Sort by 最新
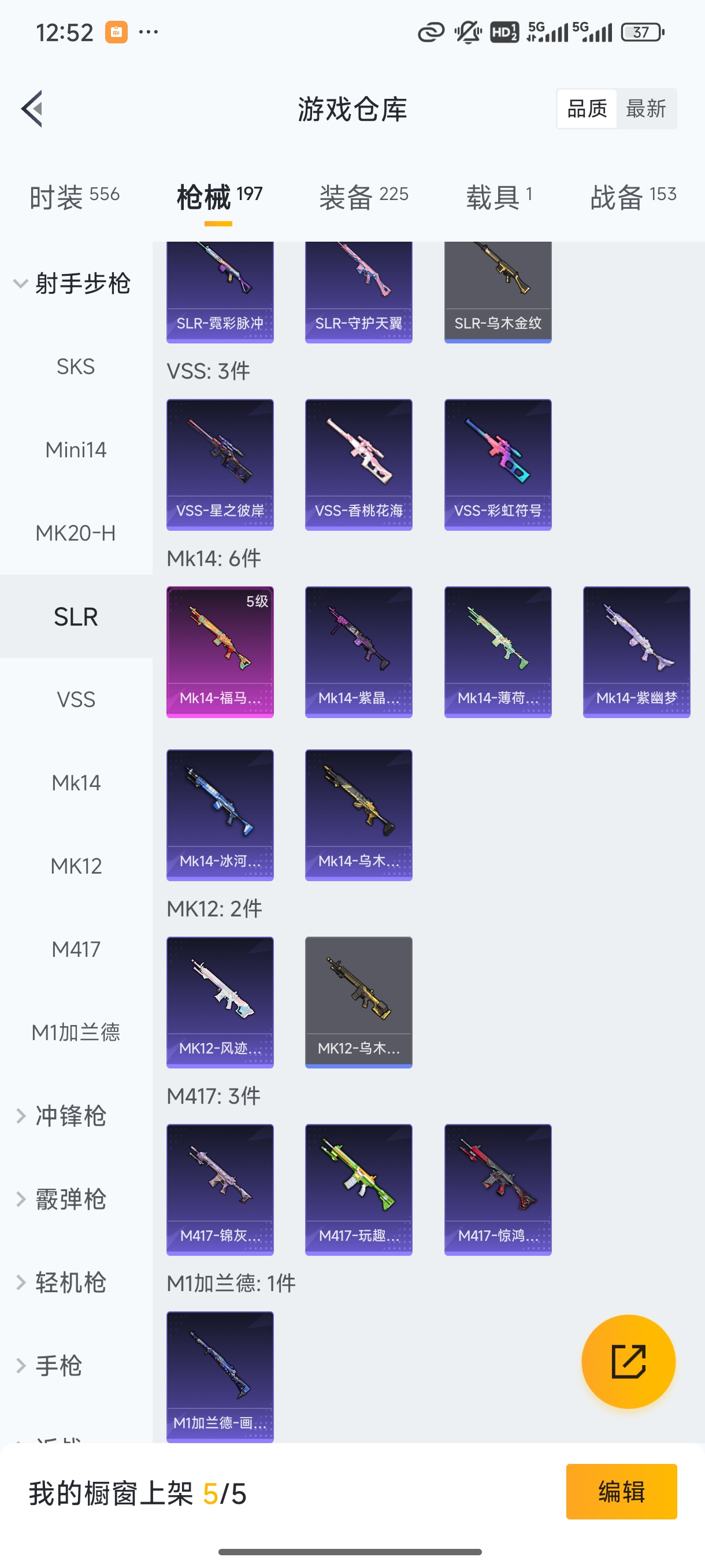 [x=645, y=109]
